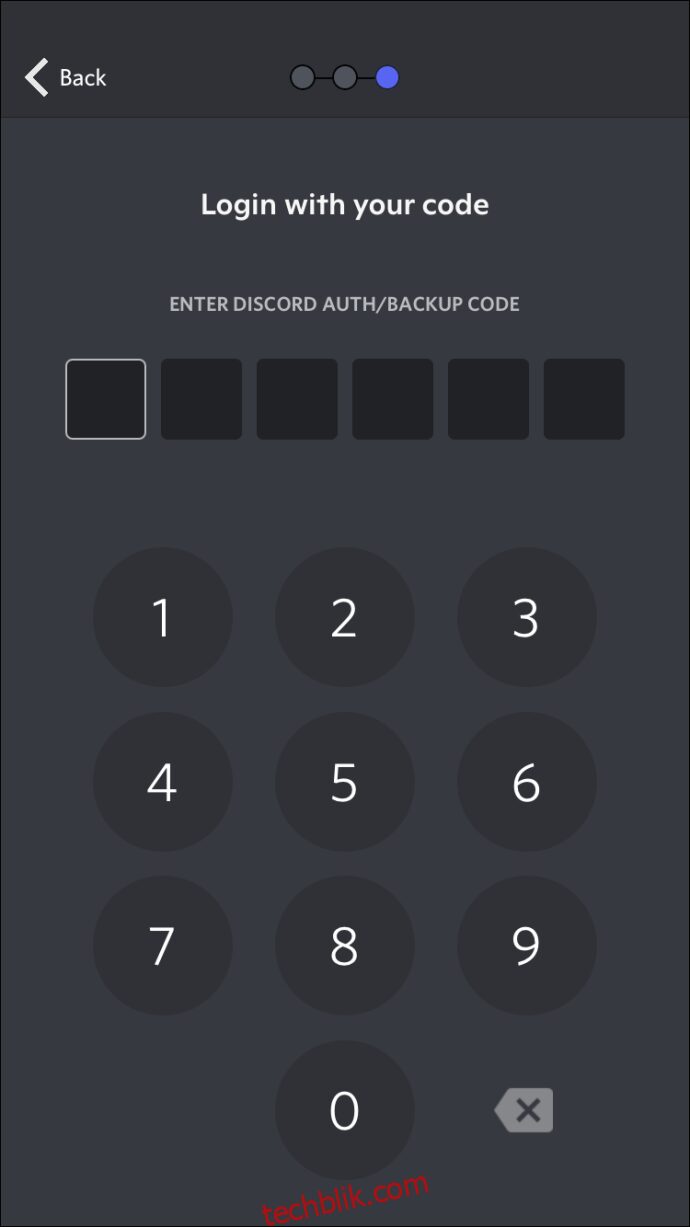Enter digit 5 on the keypad
690x1227 pixels.
point(345,781)
